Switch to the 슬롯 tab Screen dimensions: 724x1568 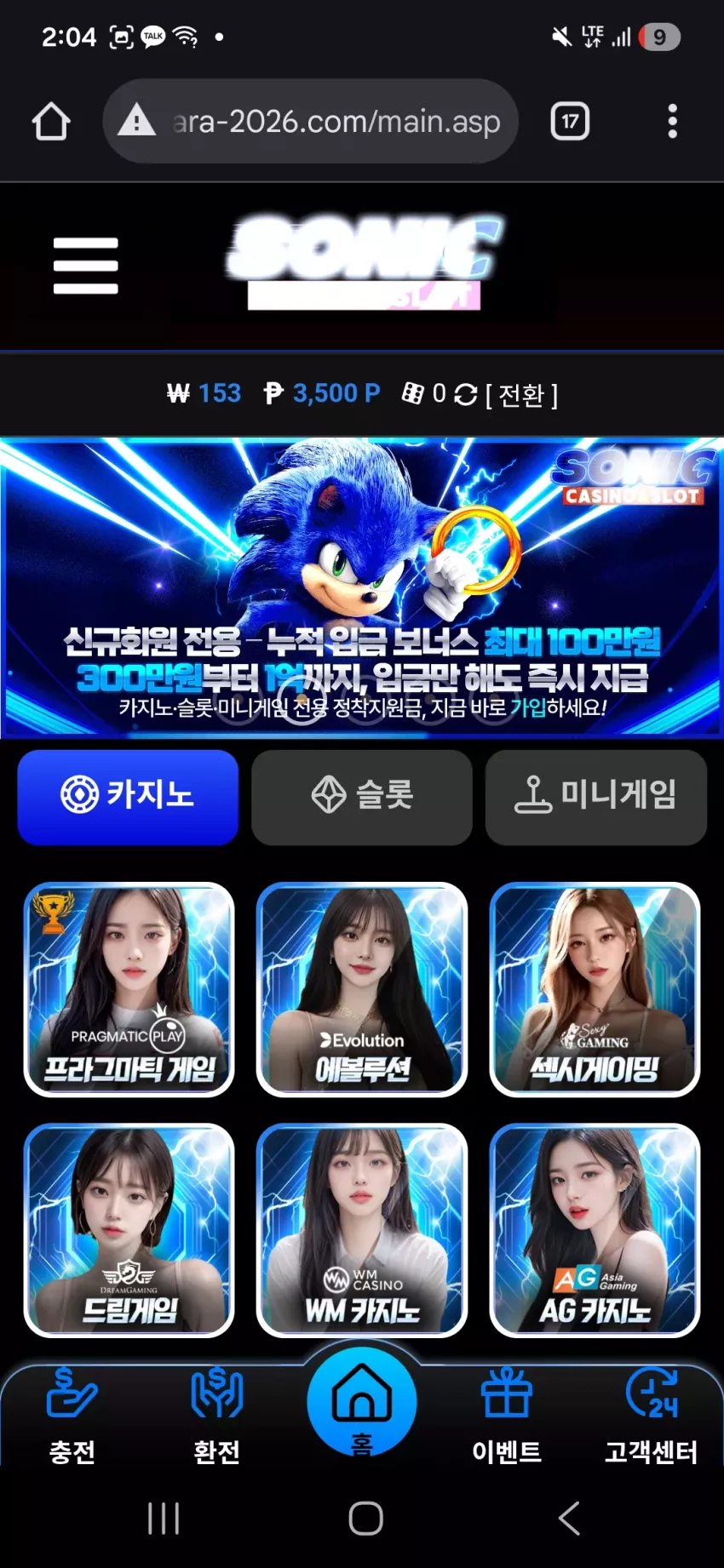[362, 797]
